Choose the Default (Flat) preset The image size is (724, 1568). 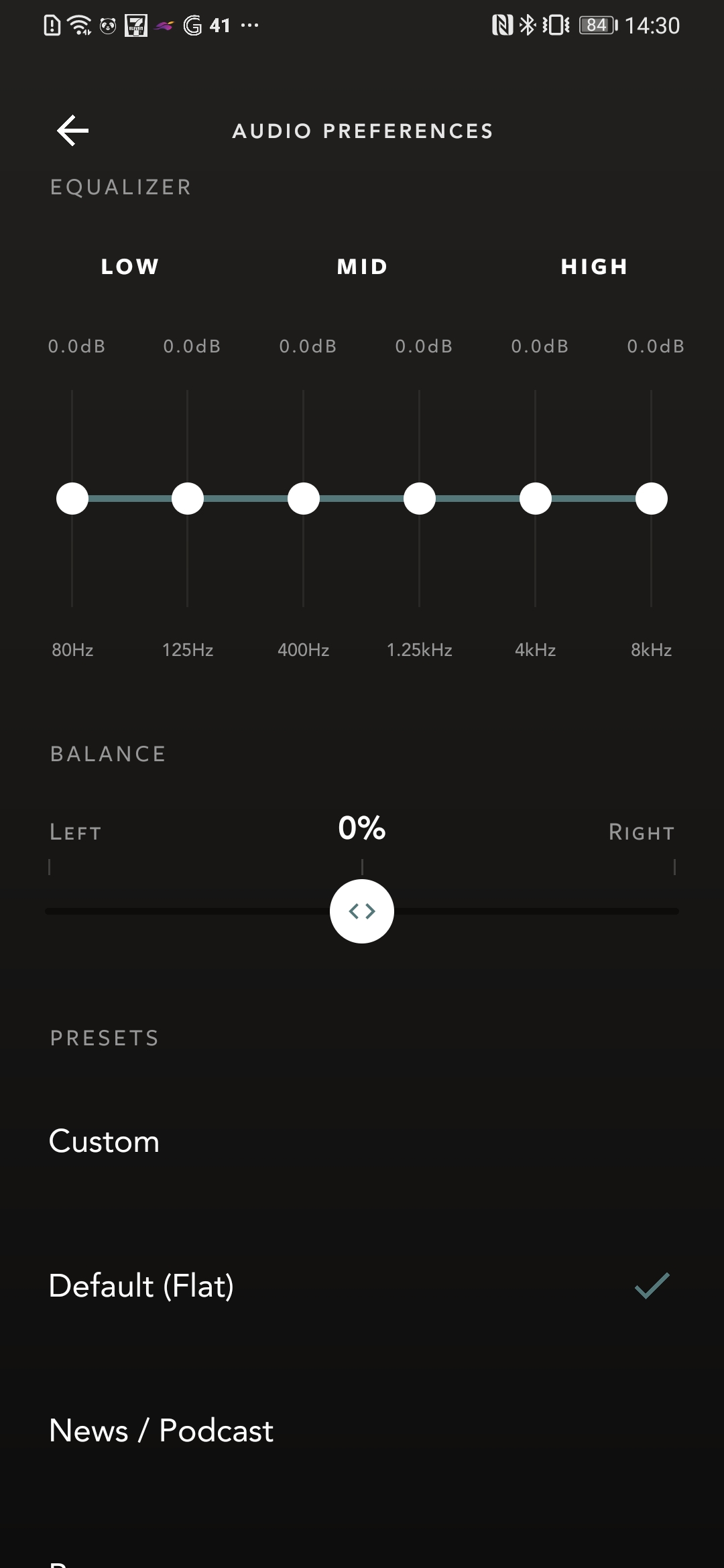click(362, 1286)
